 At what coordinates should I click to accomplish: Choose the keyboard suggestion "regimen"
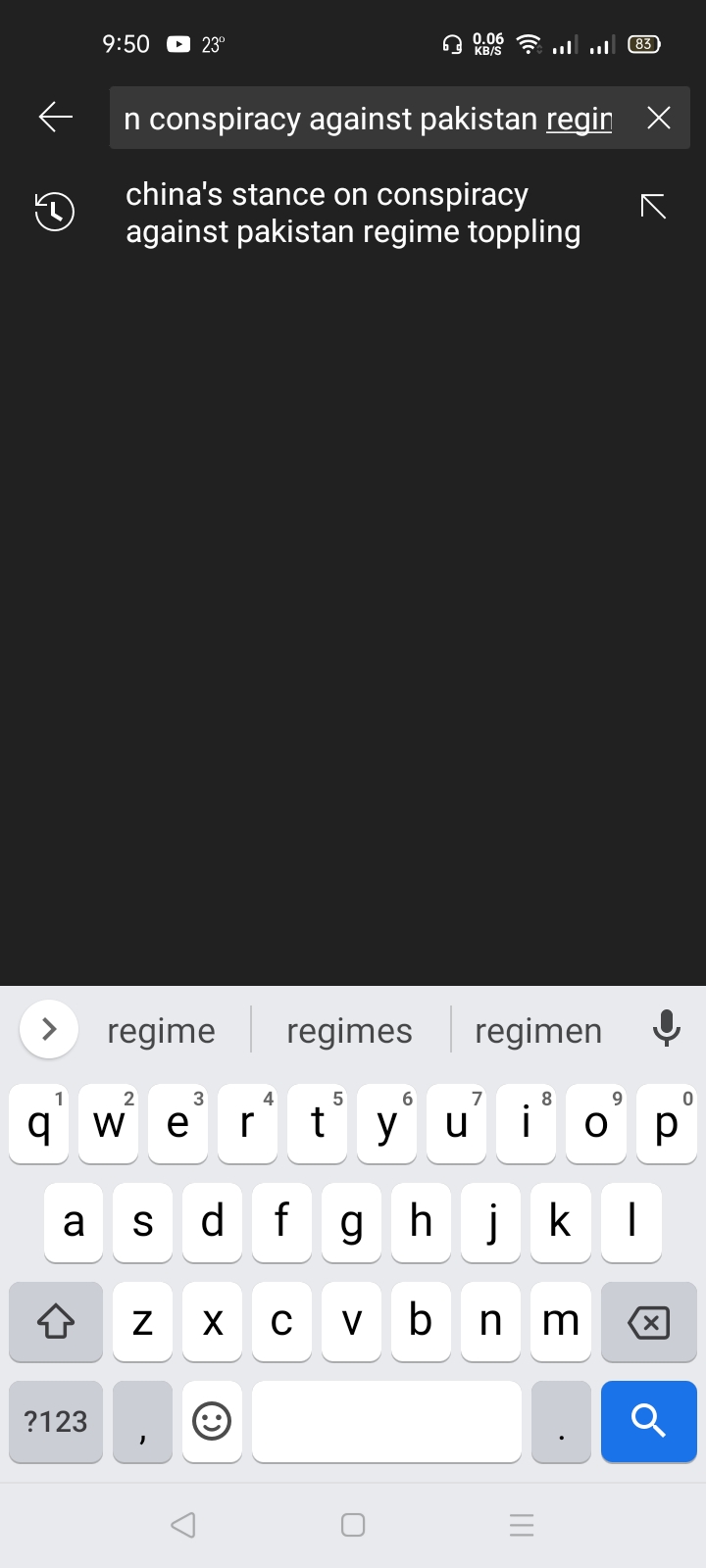coord(538,1030)
